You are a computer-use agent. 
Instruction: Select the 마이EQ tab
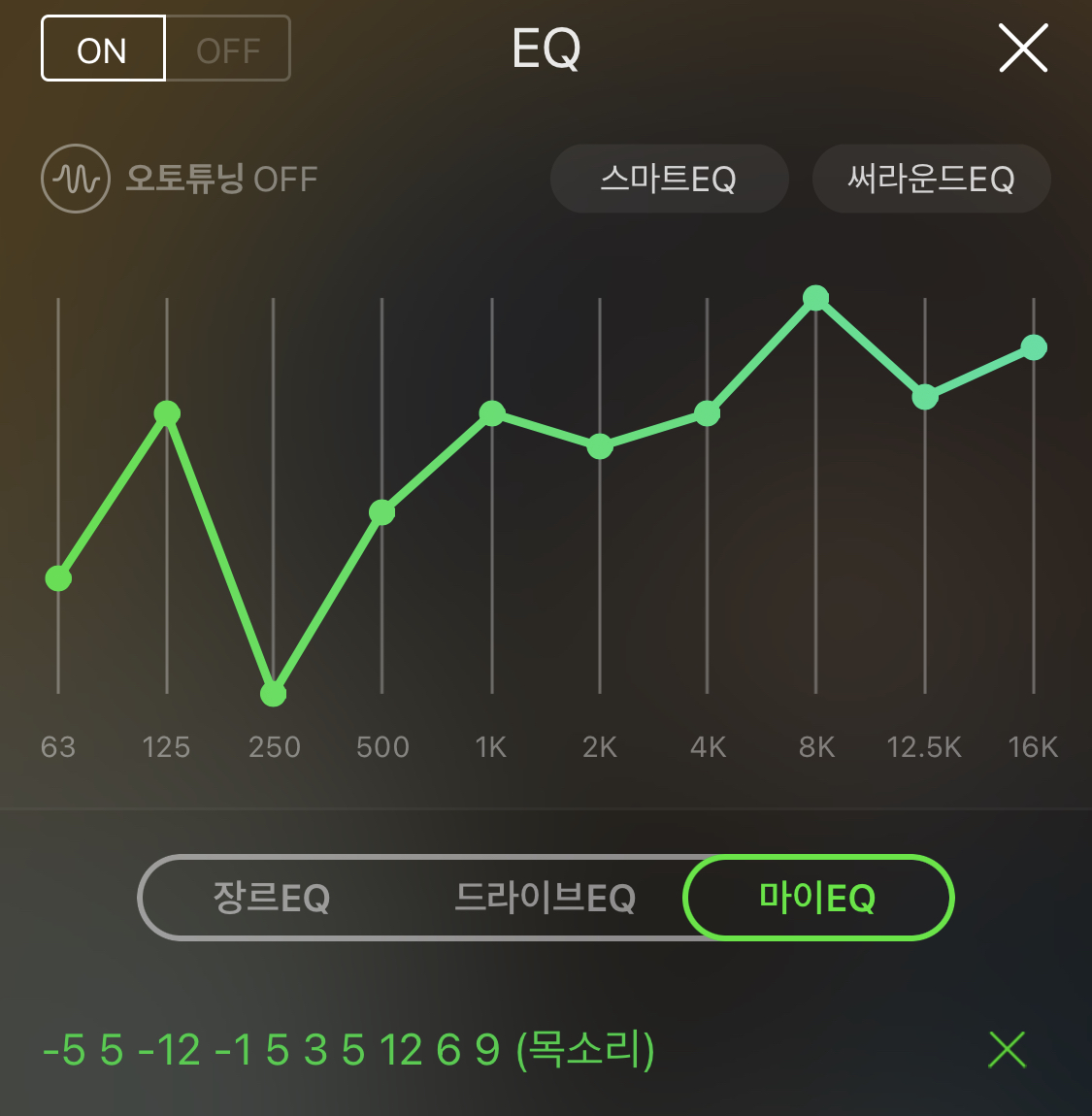818,898
